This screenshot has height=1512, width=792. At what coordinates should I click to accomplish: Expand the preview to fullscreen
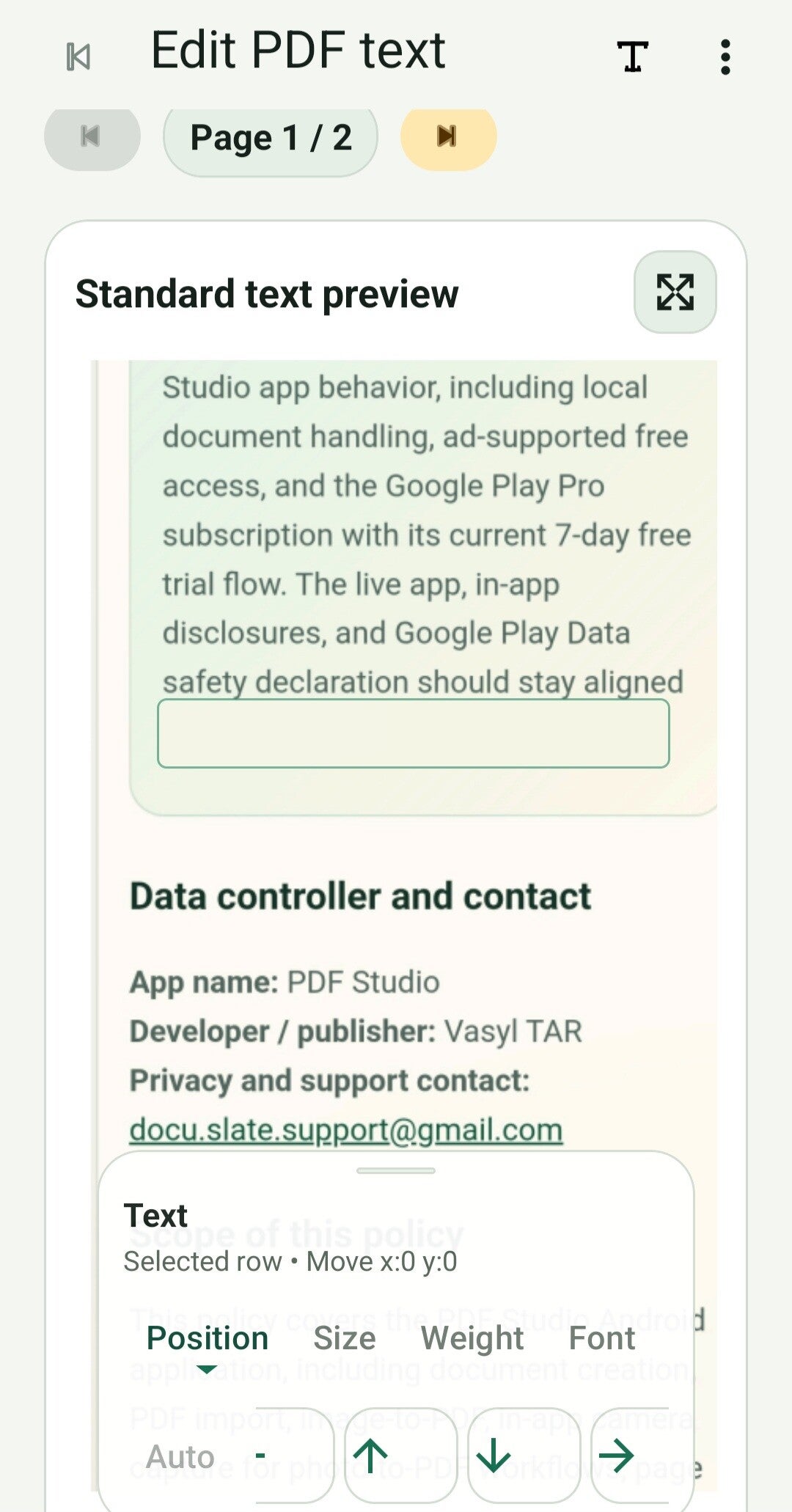(675, 292)
